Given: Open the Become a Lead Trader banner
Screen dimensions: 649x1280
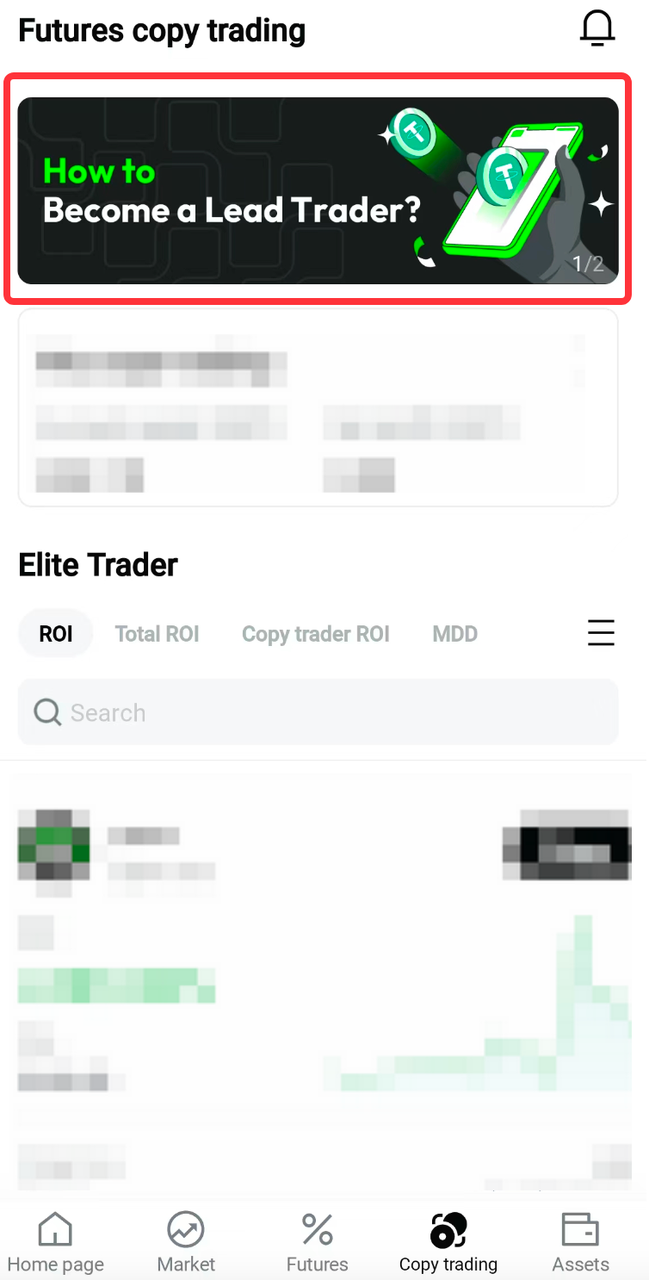Looking at the screenshot, I should pyautogui.click(x=318, y=190).
